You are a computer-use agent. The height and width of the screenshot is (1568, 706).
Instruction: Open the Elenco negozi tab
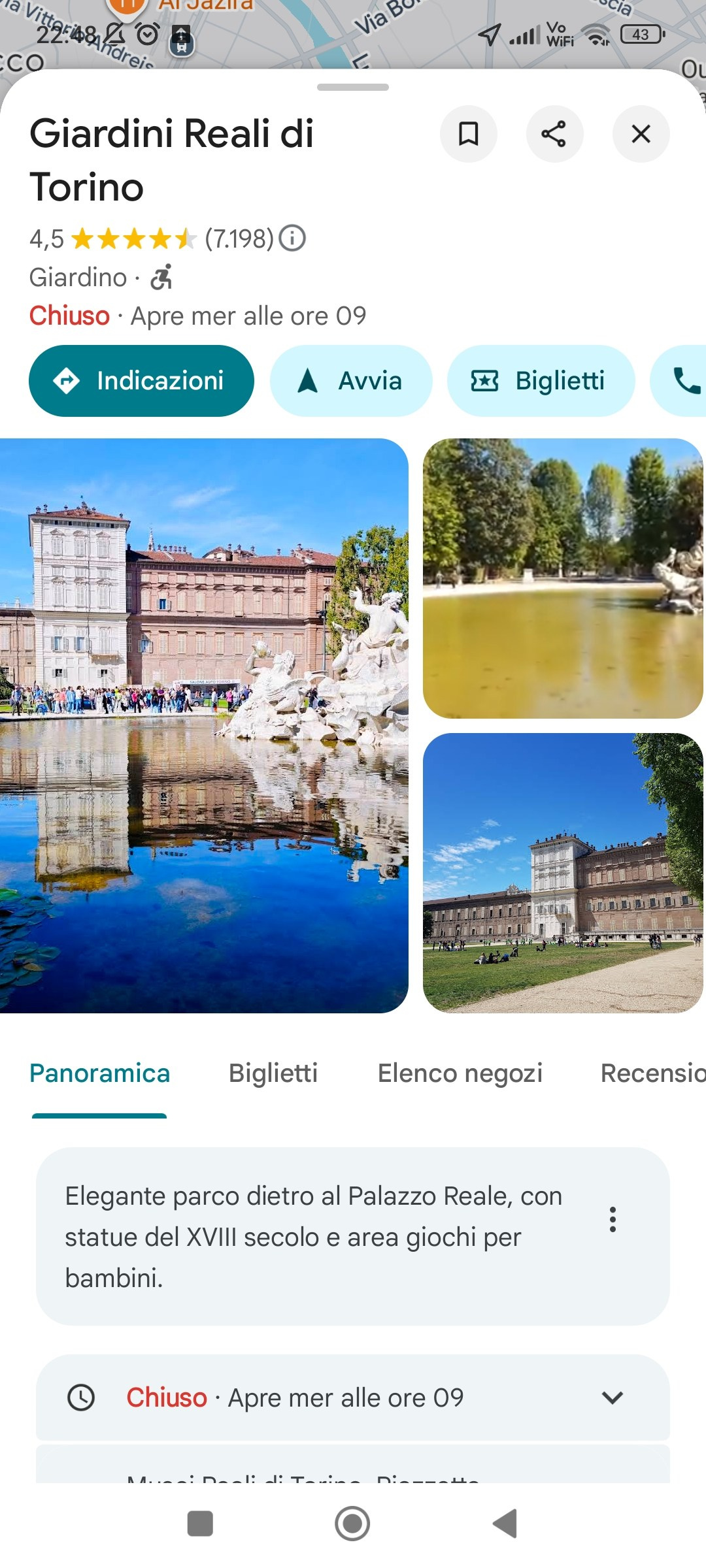(x=461, y=1073)
